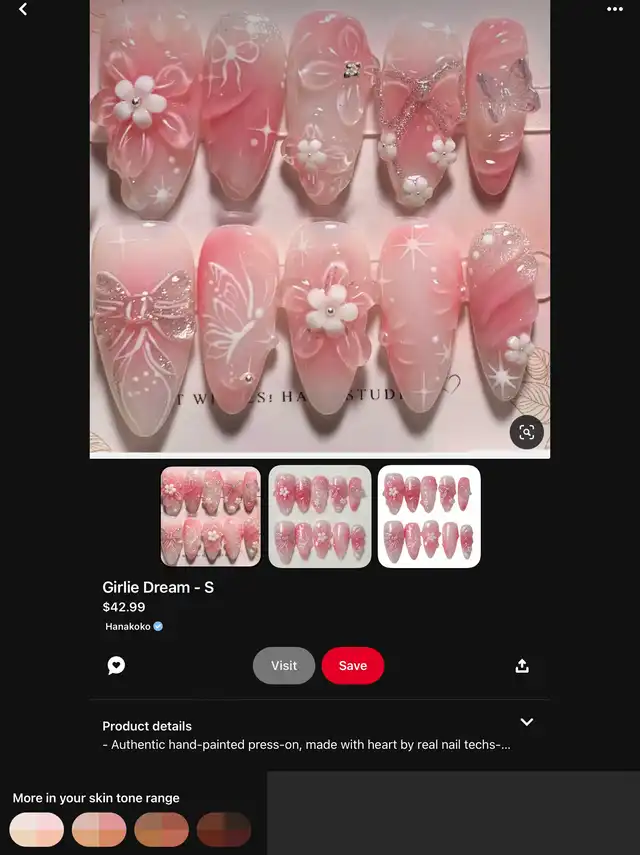Select the first nail image thumbnail

tap(211, 517)
